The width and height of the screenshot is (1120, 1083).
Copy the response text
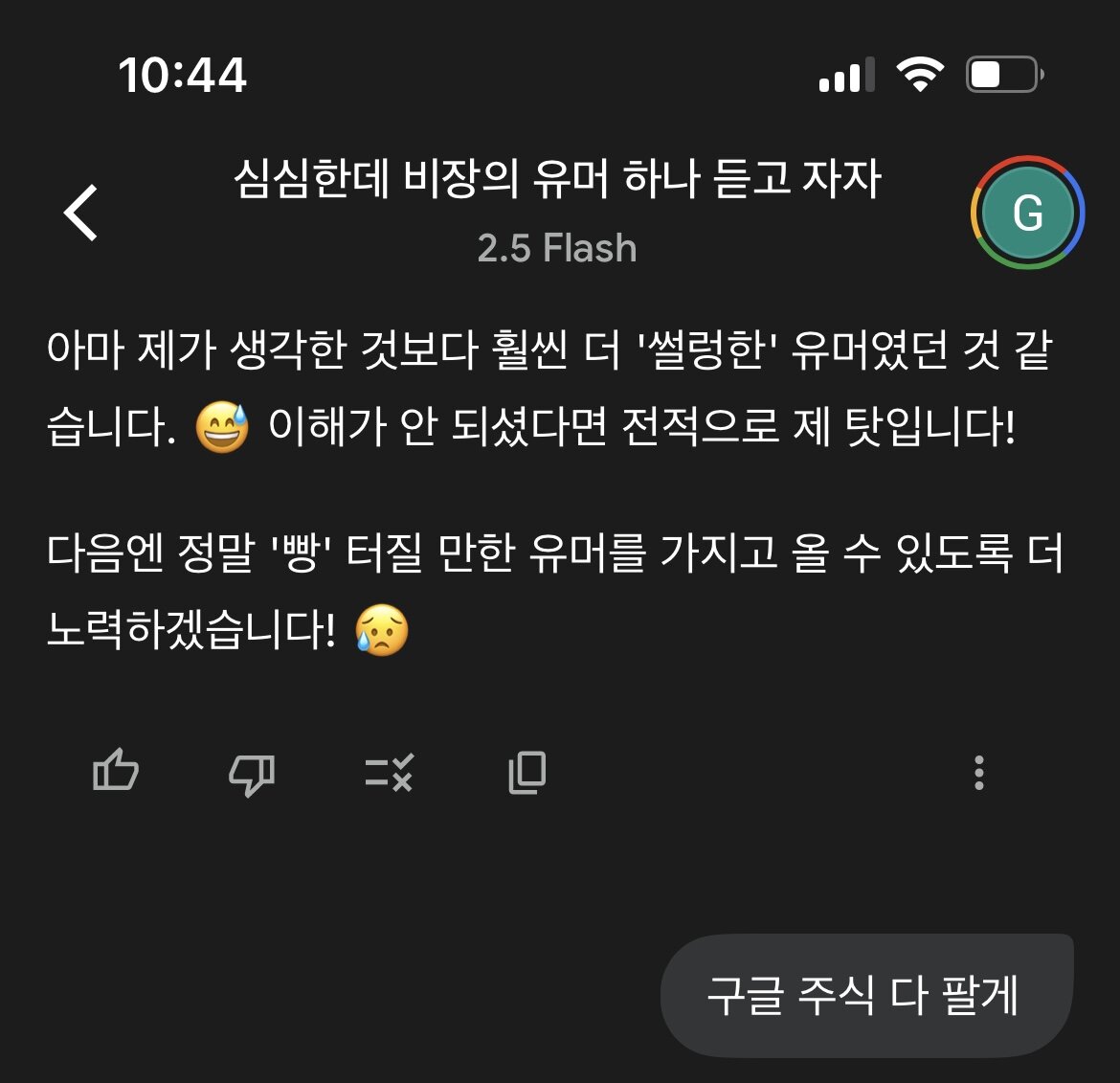pos(526,772)
